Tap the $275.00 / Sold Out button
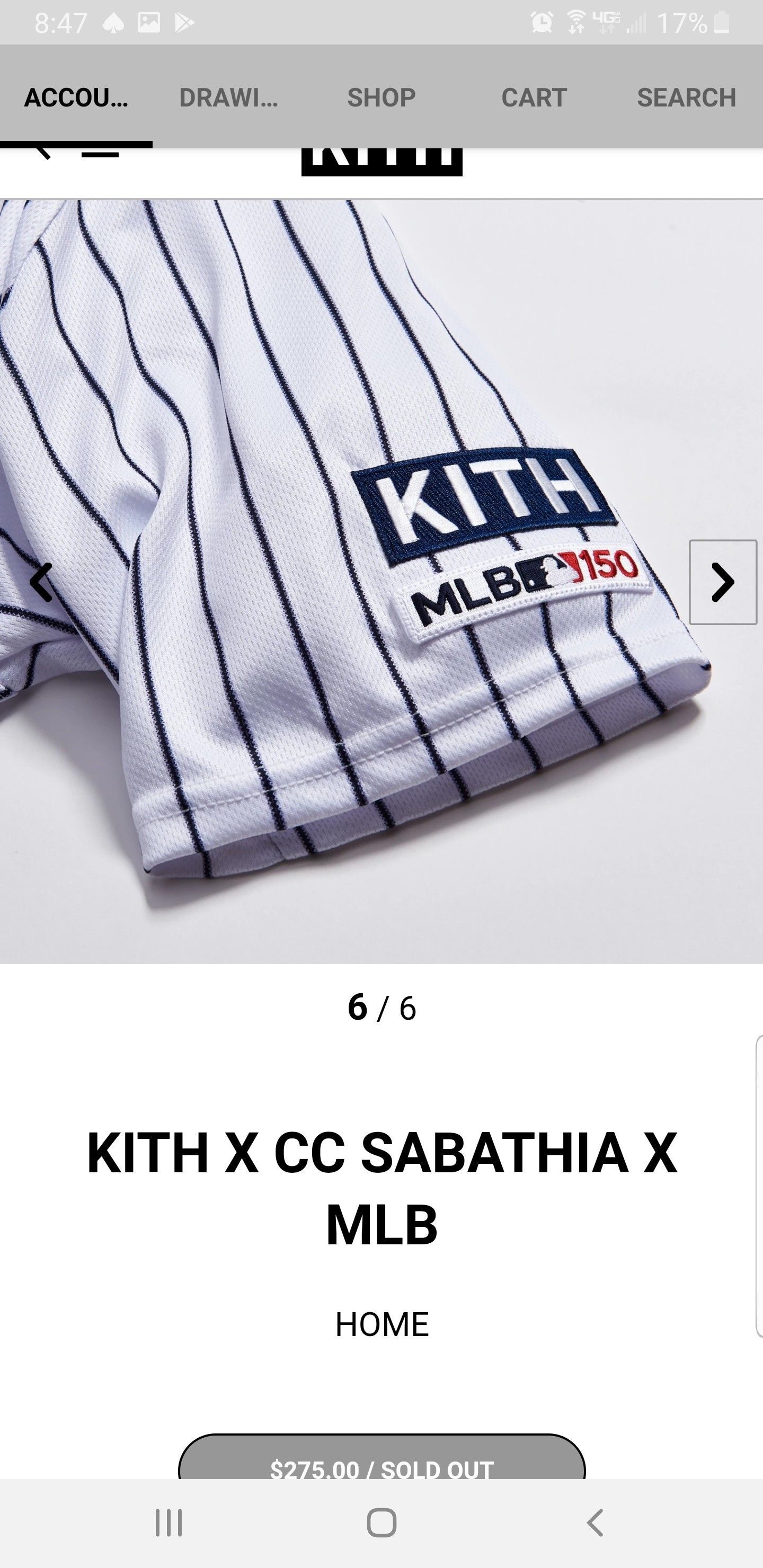Viewport: 763px width, 1568px height. tap(382, 1458)
